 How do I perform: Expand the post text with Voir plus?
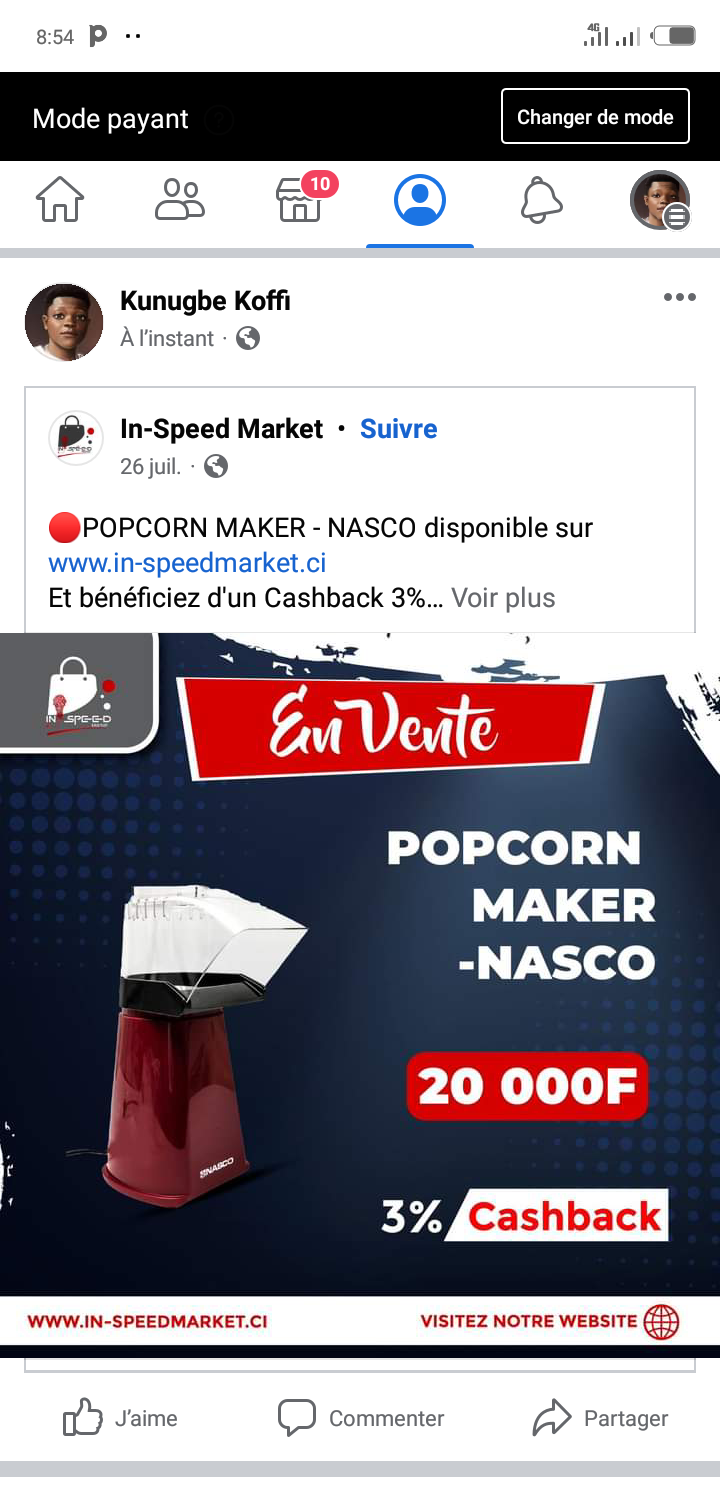point(503,598)
